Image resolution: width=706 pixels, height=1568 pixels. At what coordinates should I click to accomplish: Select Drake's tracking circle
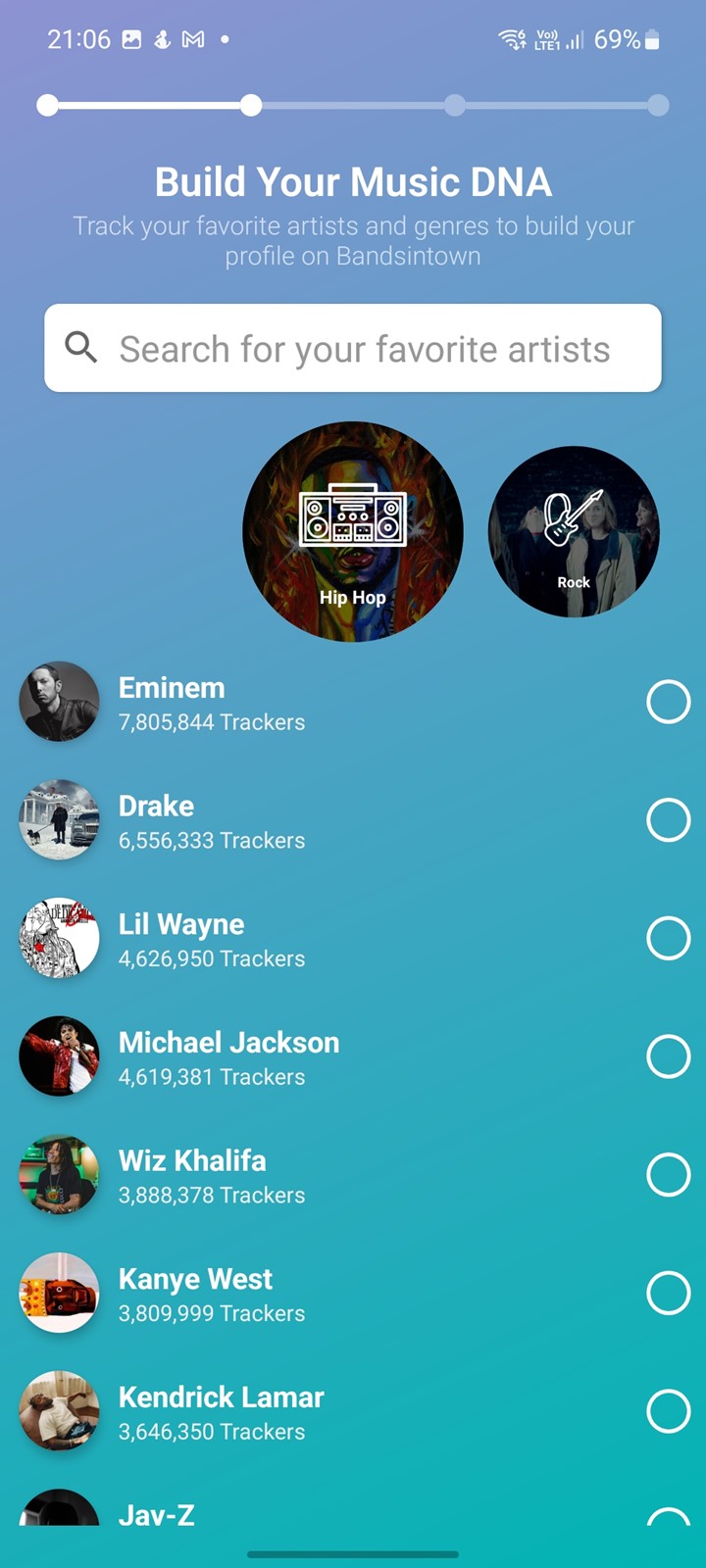669,820
